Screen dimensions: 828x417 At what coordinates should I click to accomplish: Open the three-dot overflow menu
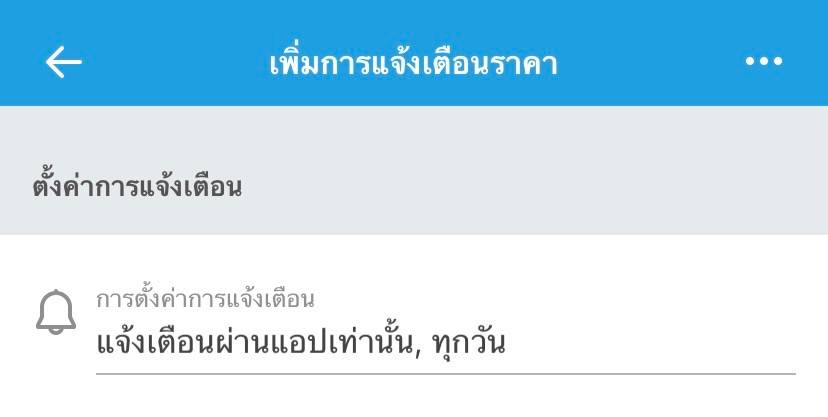pos(763,62)
